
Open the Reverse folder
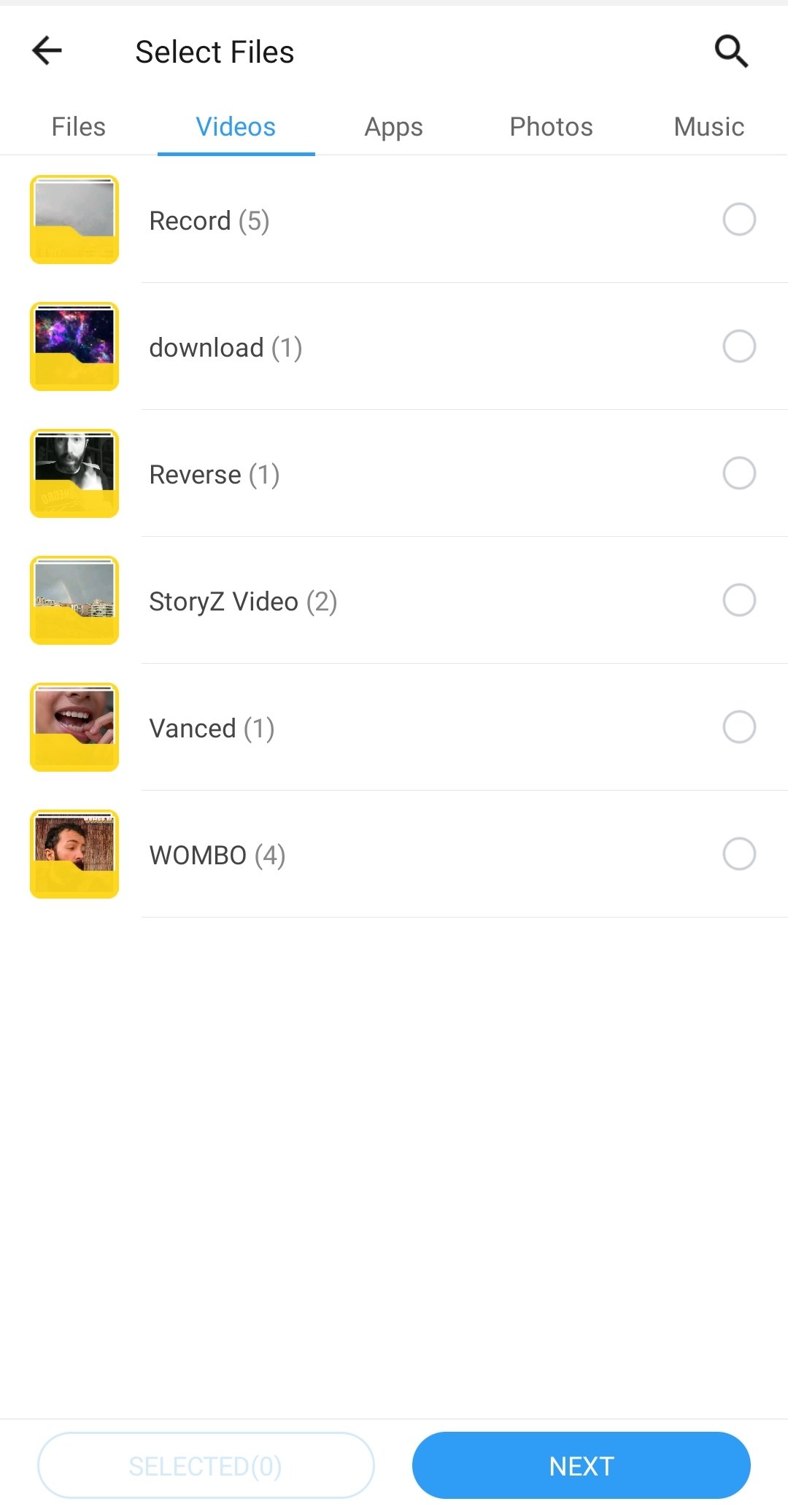click(x=215, y=474)
